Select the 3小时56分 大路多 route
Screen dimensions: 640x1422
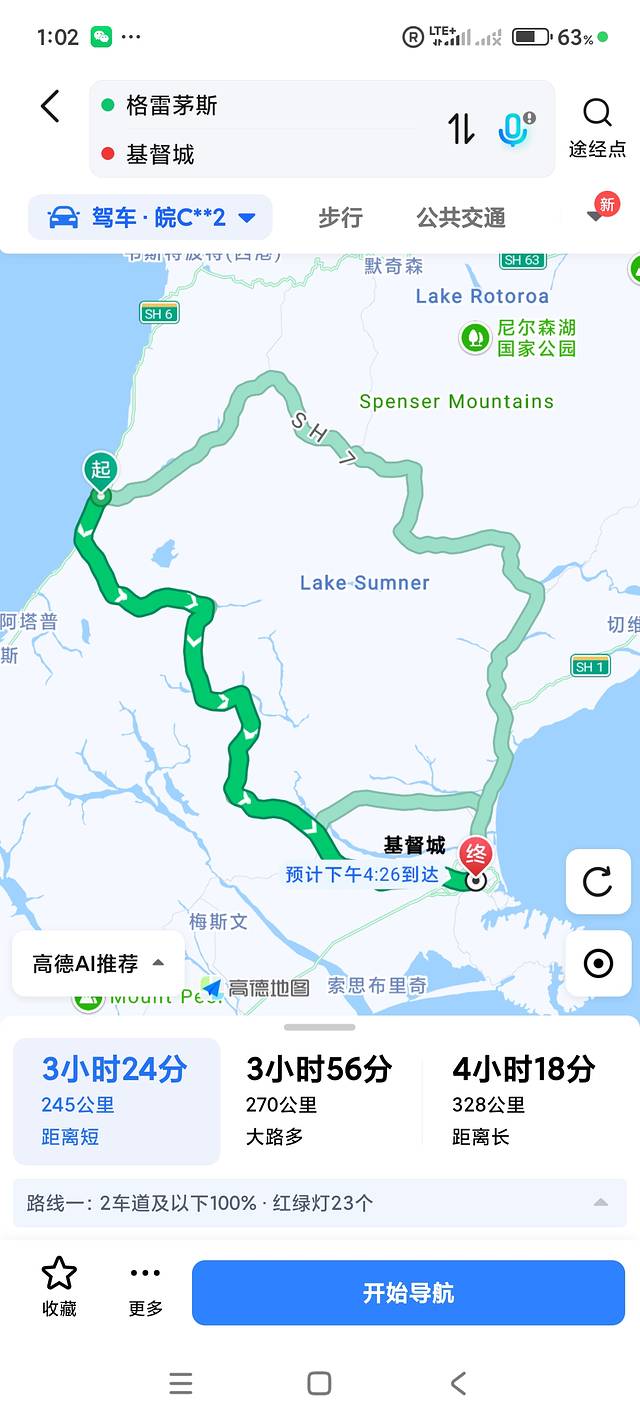pyautogui.click(x=319, y=1101)
